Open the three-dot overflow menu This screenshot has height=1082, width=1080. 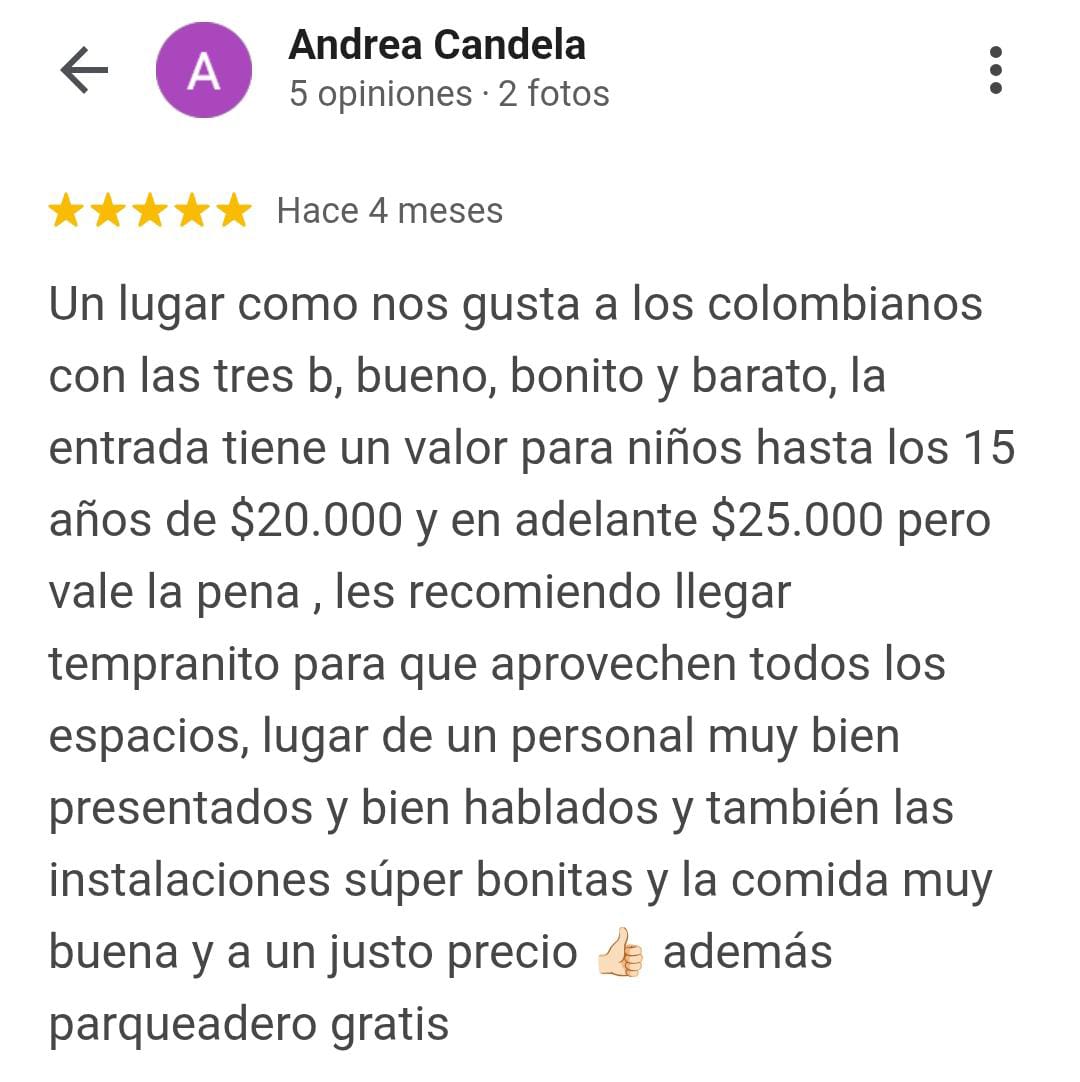[x=995, y=71]
